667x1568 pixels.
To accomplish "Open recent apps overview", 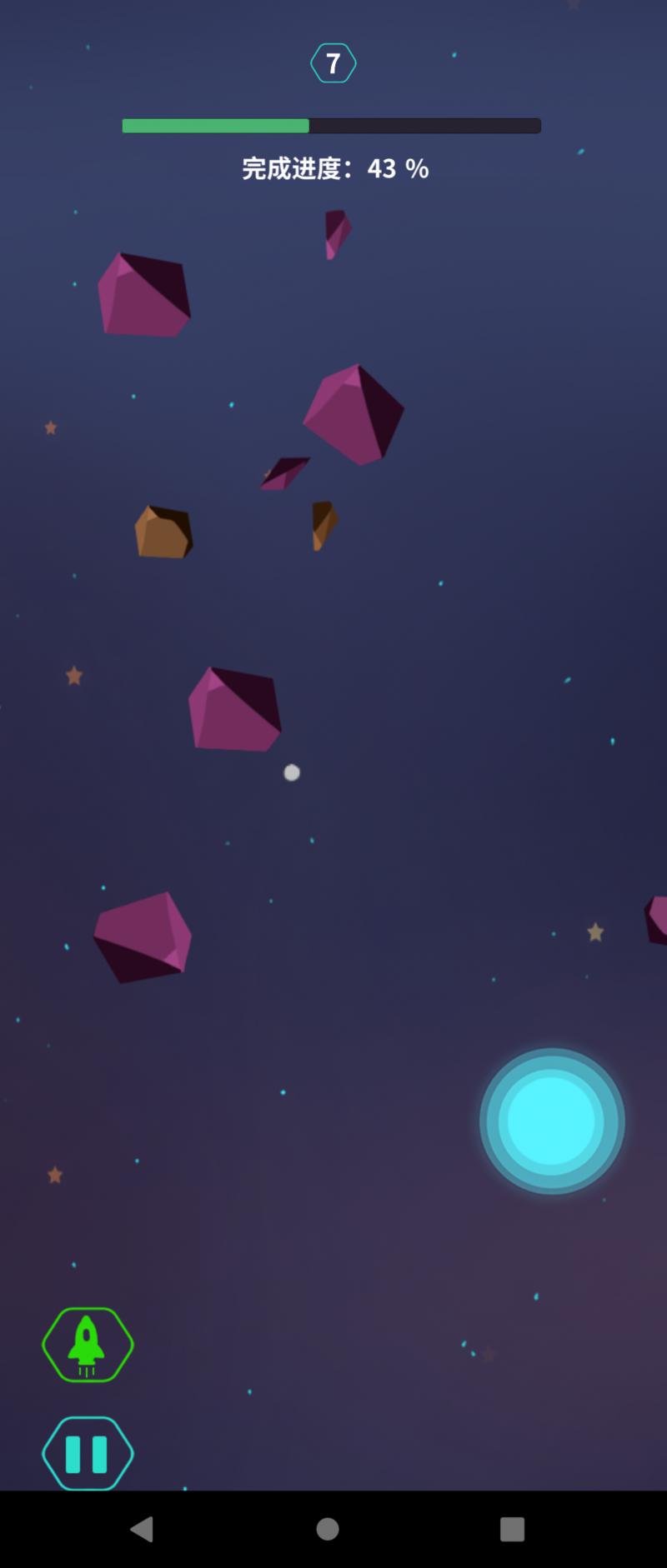I will click(x=512, y=1529).
